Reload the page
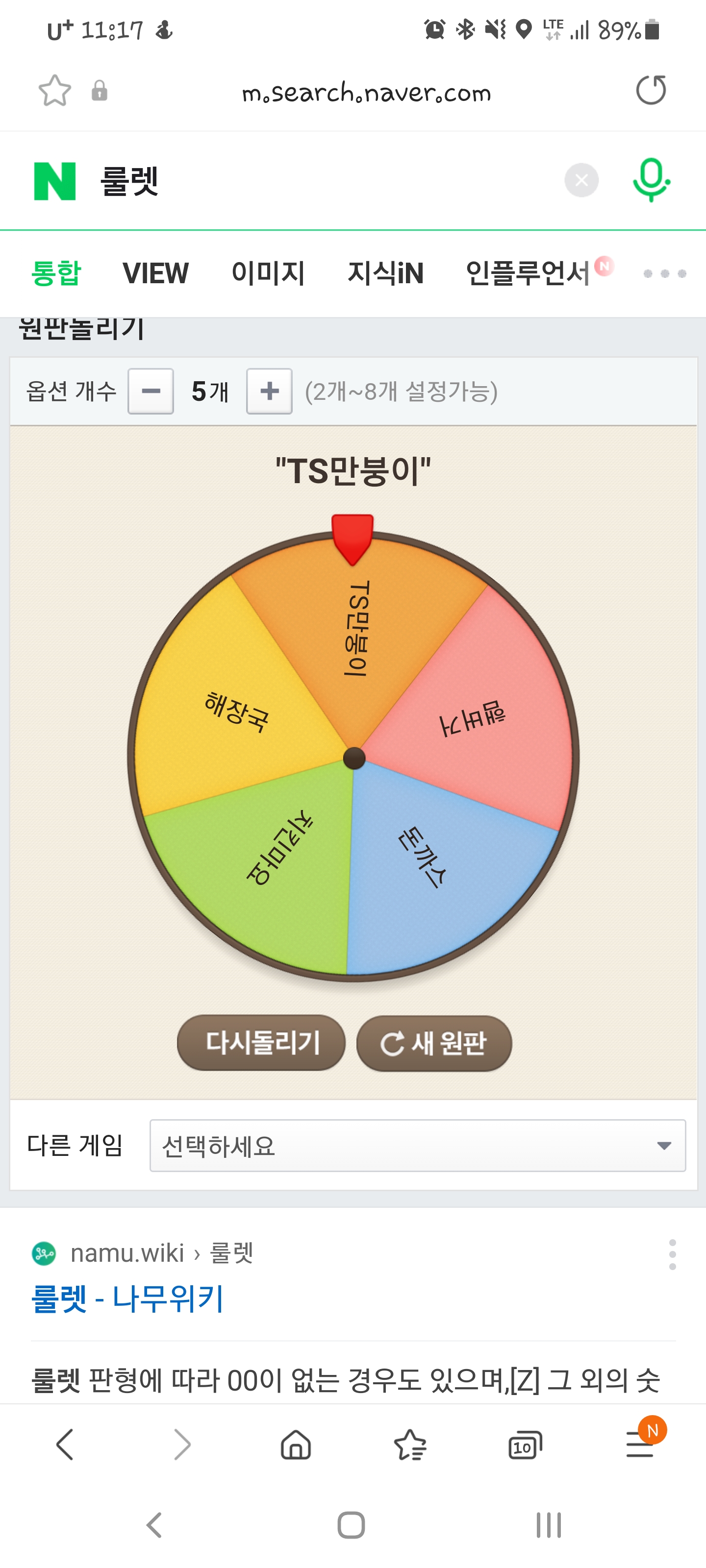Screen dimensions: 706x1568 click(651, 91)
